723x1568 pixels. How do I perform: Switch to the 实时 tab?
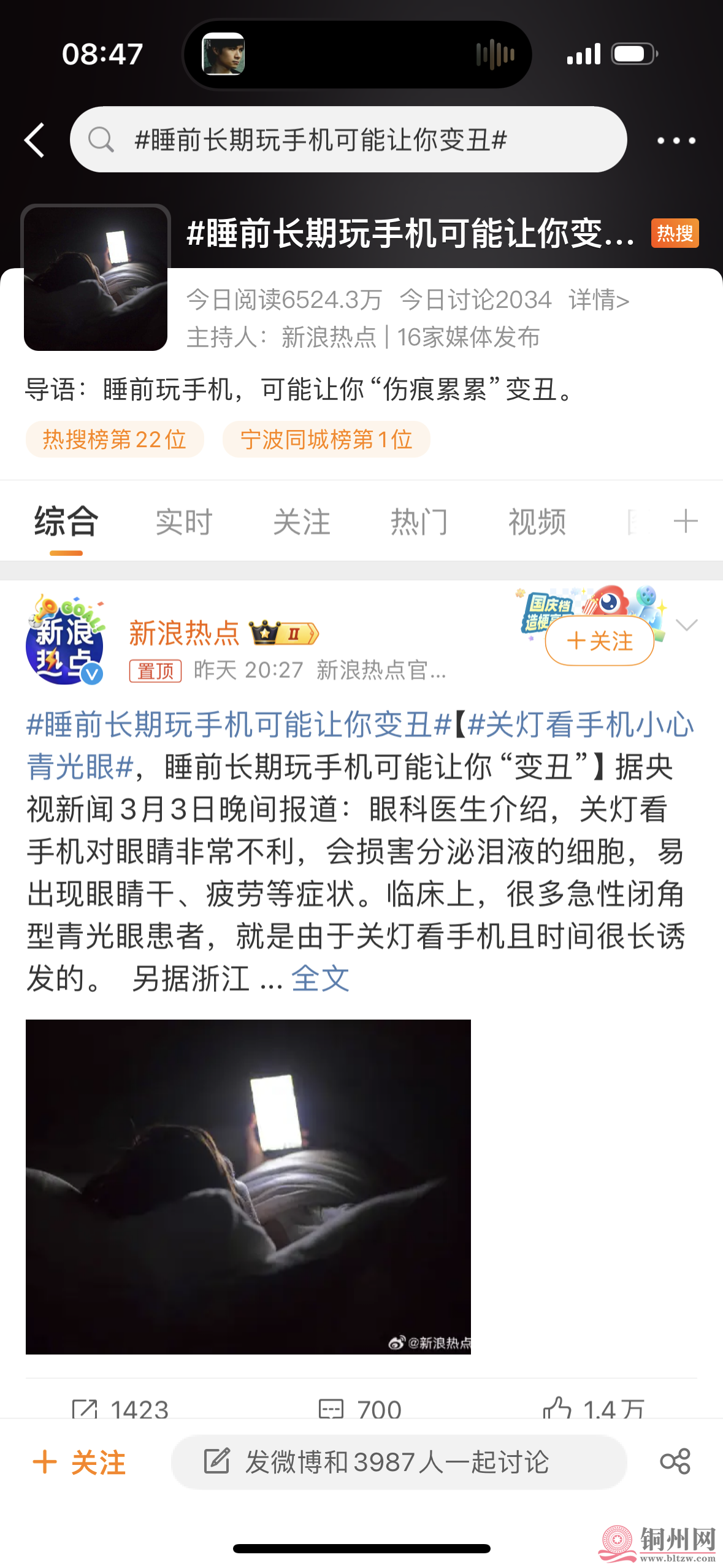click(x=183, y=522)
